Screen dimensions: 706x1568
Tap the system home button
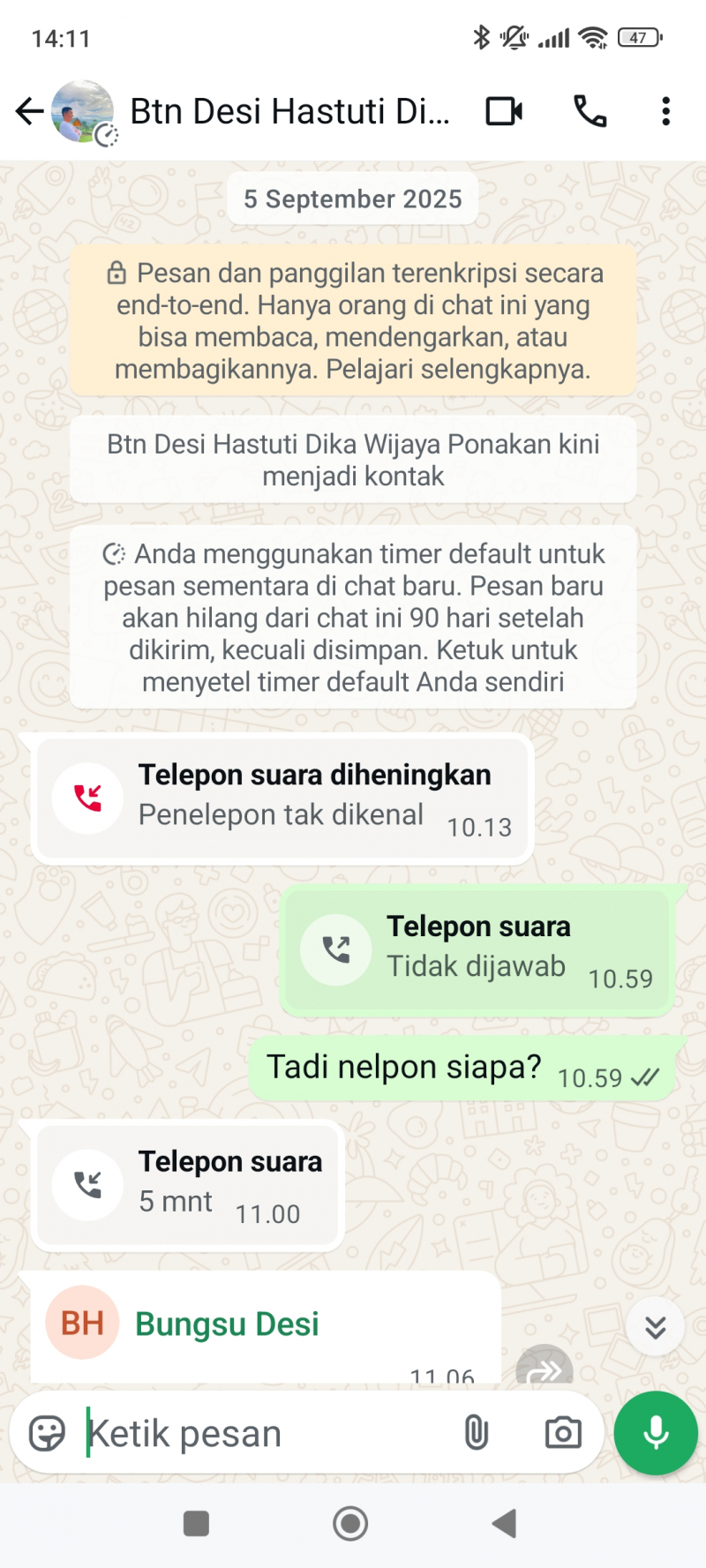click(350, 1524)
